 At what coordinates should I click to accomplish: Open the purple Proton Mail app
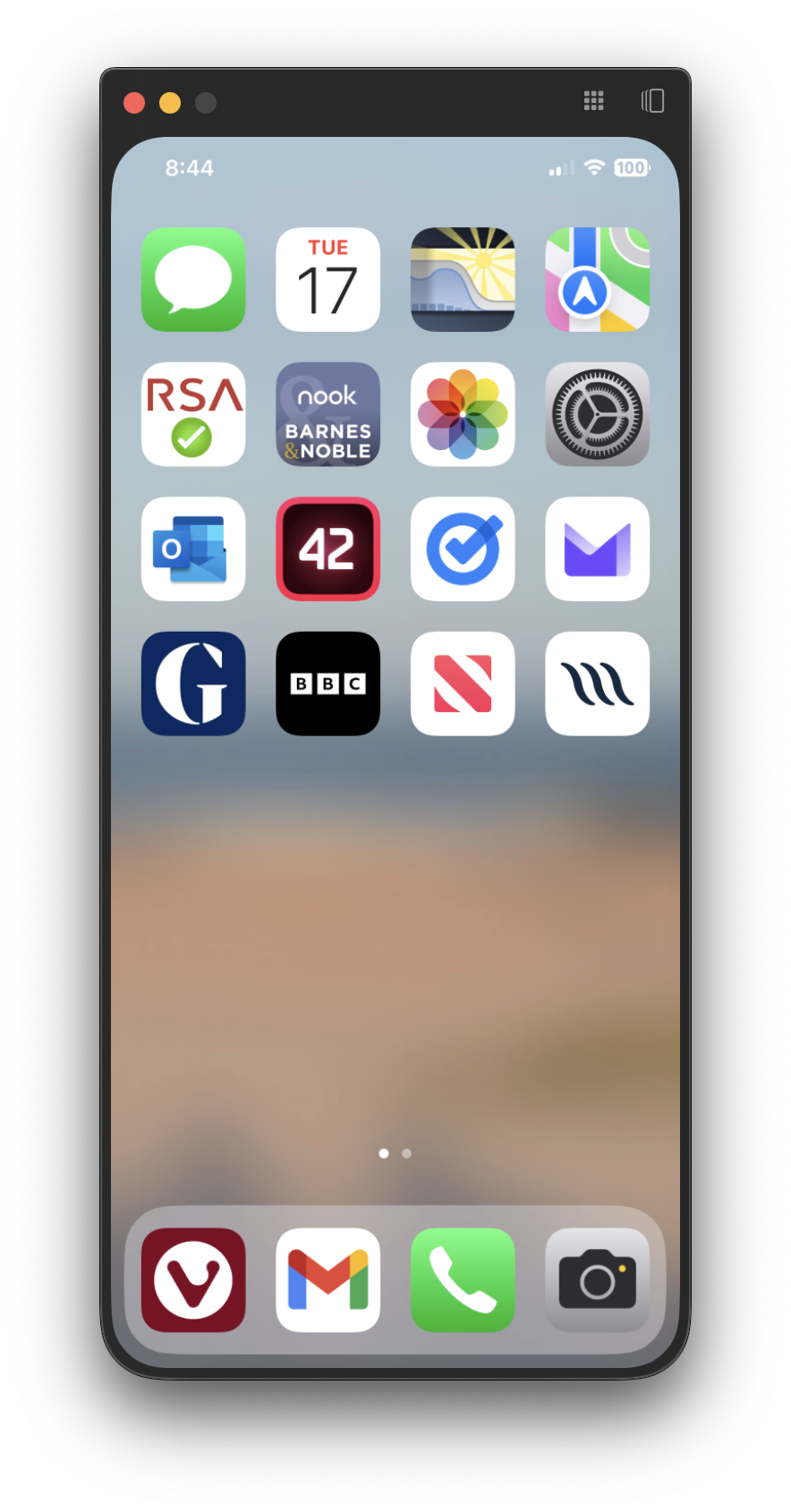[598, 549]
